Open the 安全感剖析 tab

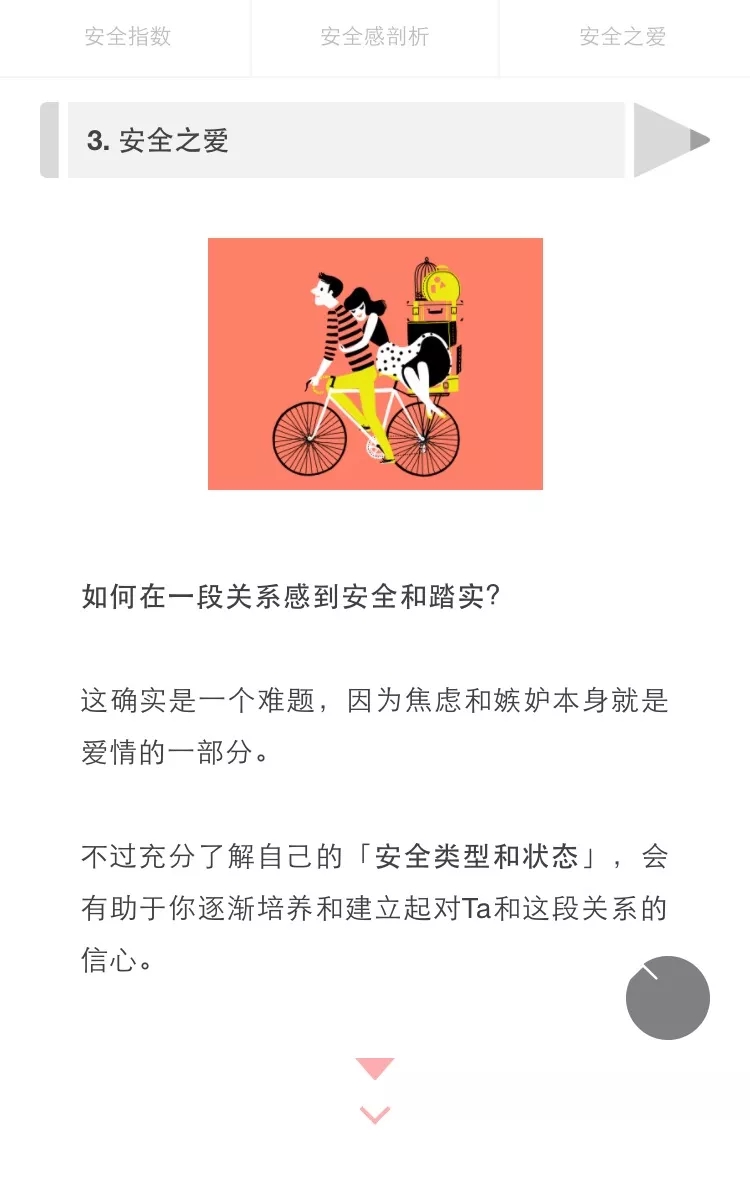point(374,38)
